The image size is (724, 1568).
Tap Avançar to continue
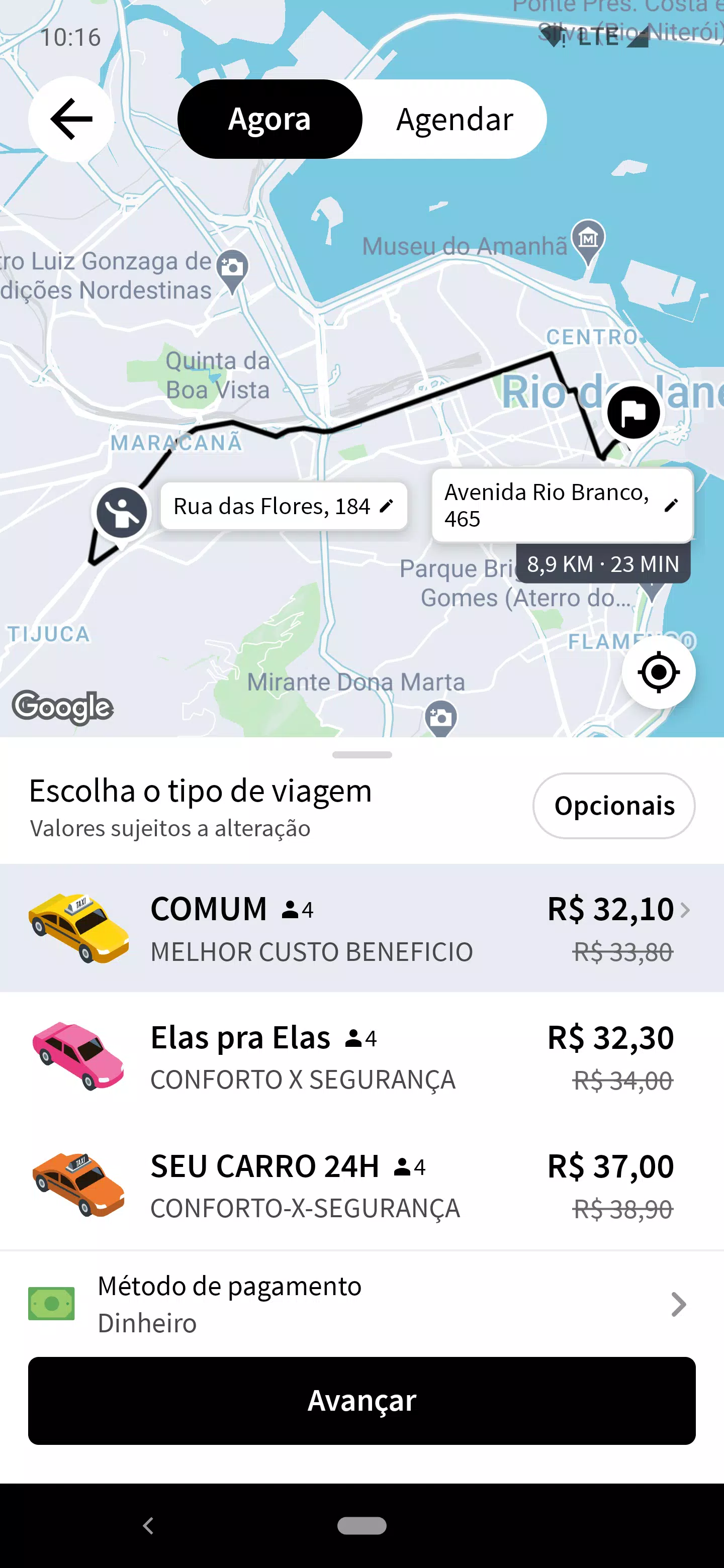[361, 1400]
